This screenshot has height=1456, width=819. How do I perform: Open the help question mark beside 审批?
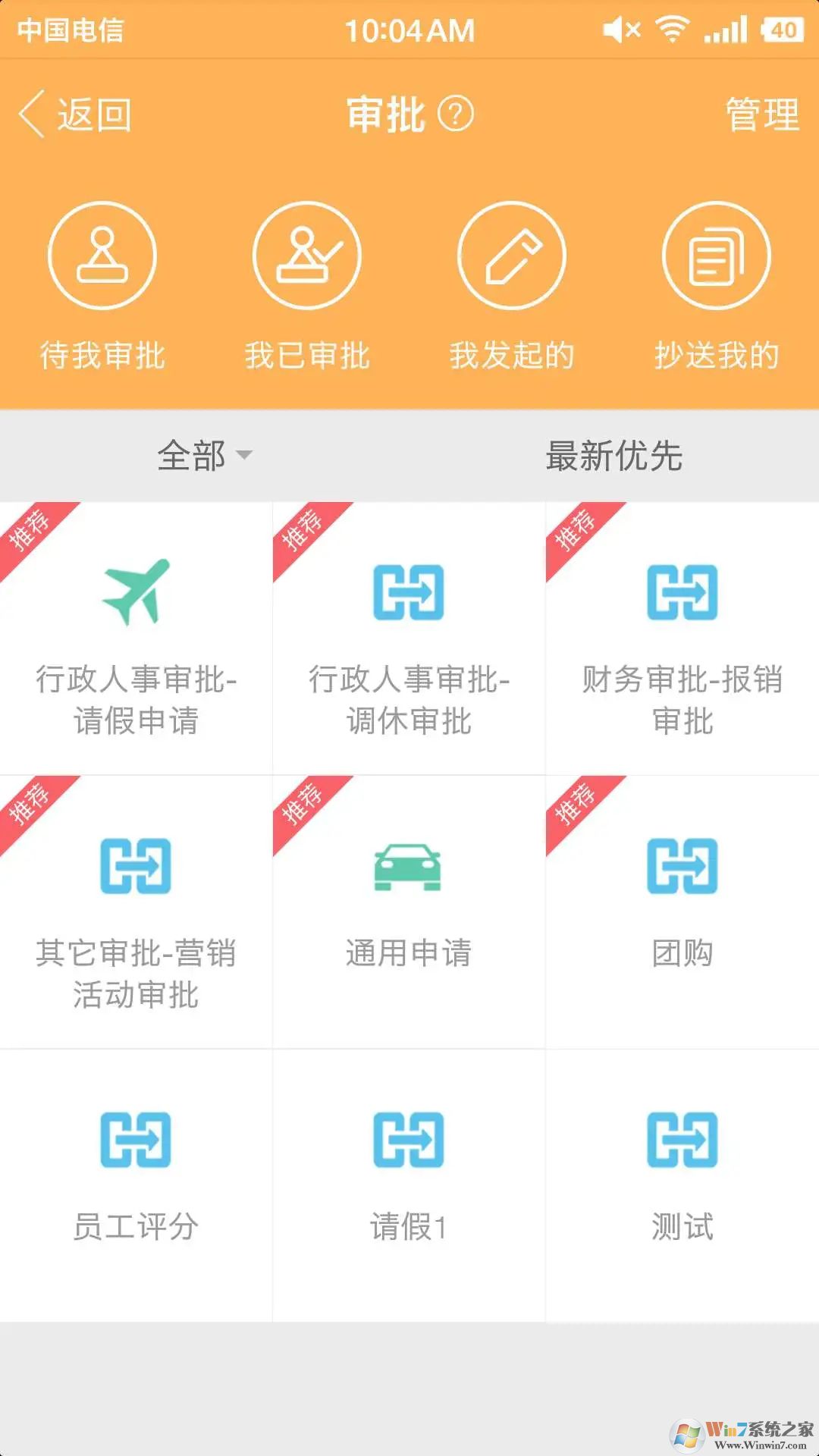[x=453, y=116]
